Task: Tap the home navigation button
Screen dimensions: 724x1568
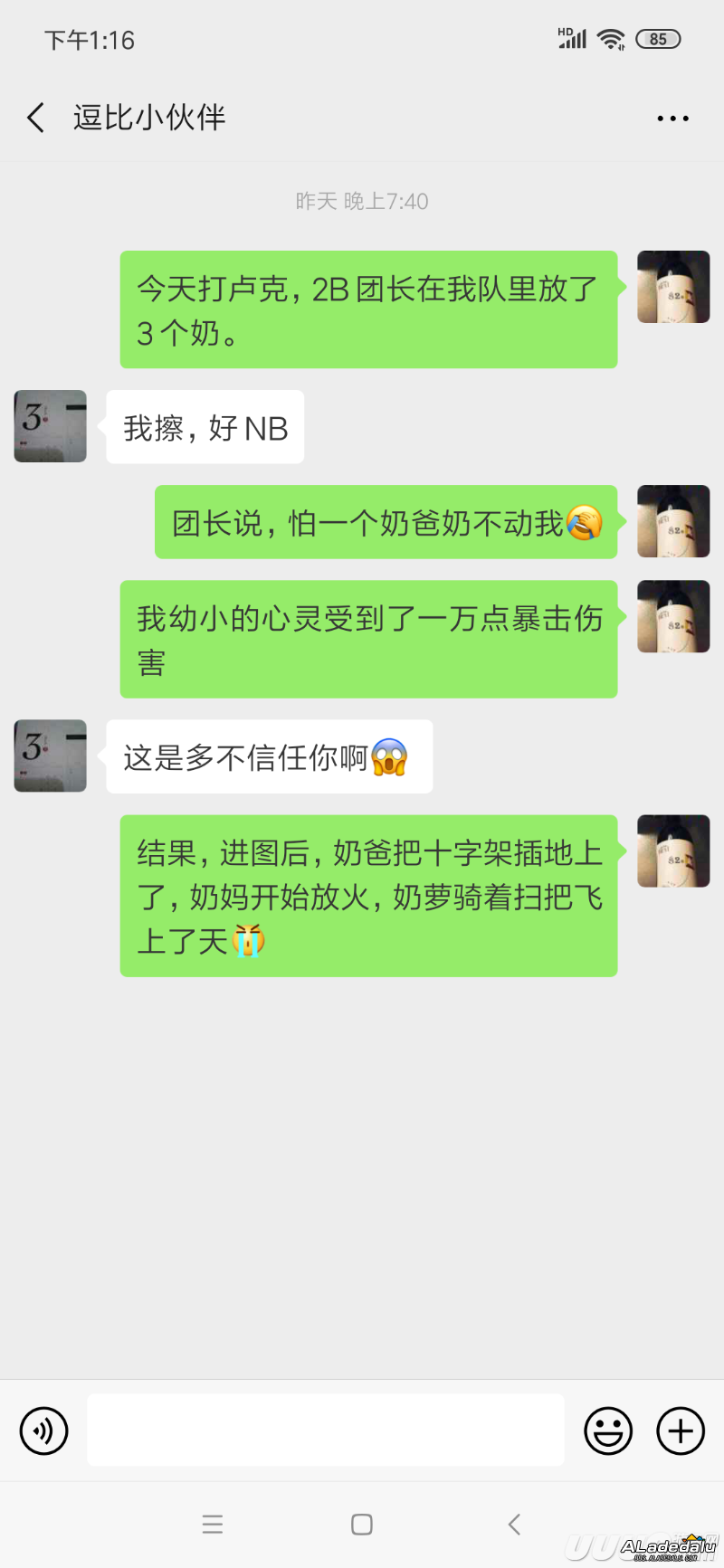Action: (x=360, y=1524)
